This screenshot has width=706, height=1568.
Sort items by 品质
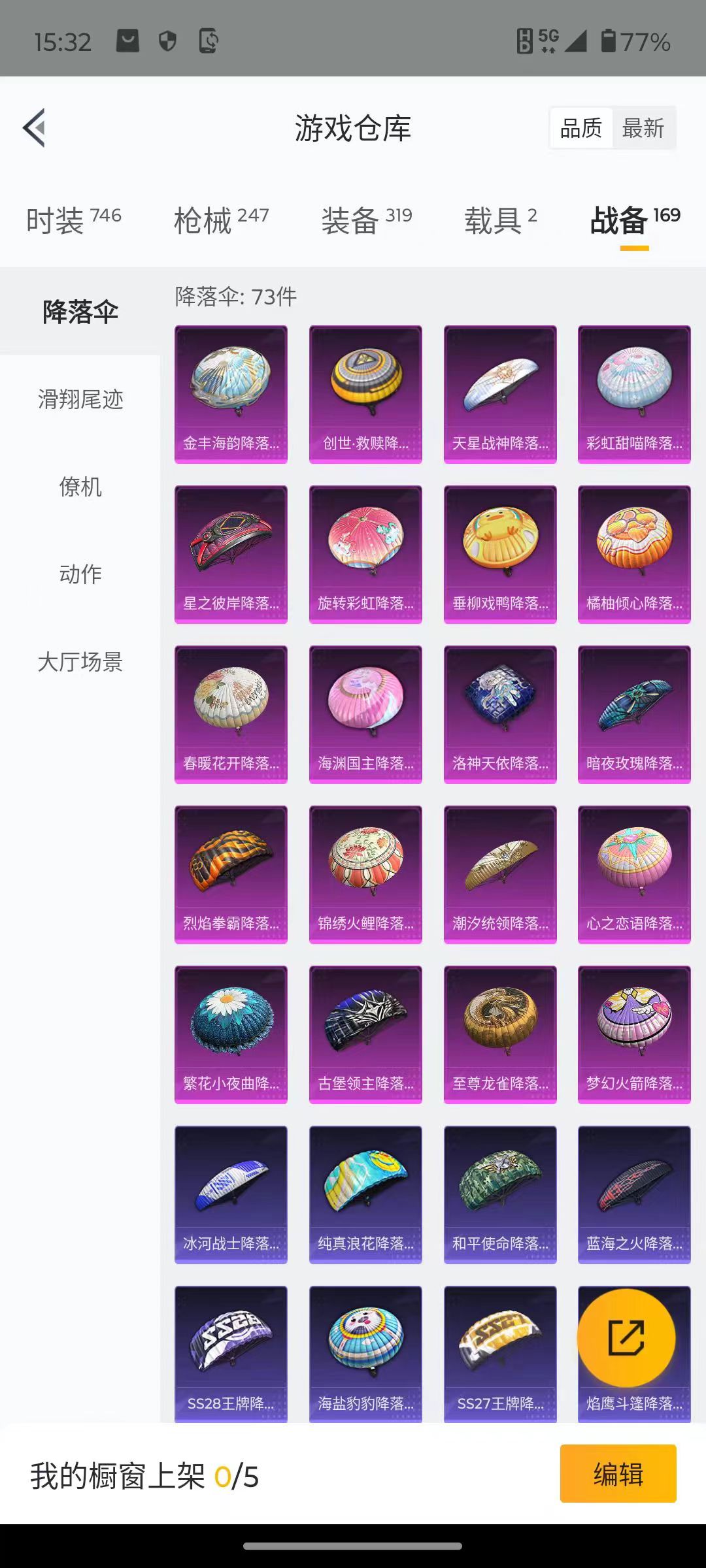(581, 129)
